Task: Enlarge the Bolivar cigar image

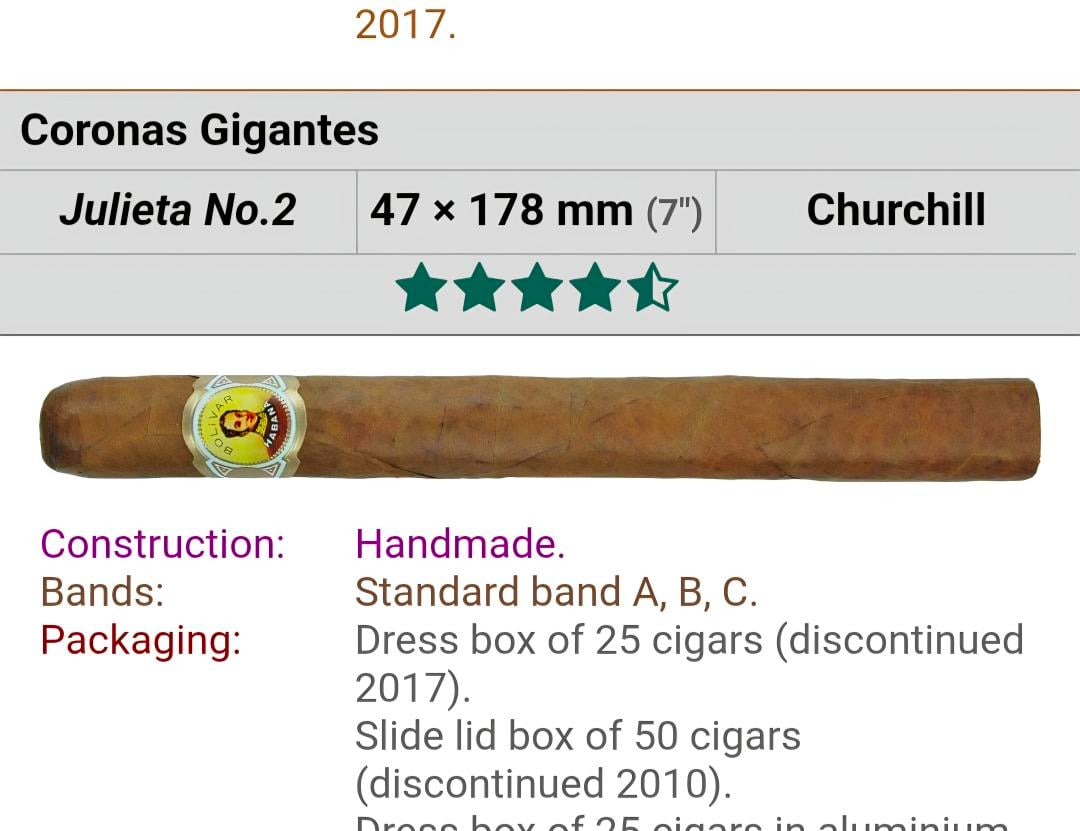Action: pos(540,425)
